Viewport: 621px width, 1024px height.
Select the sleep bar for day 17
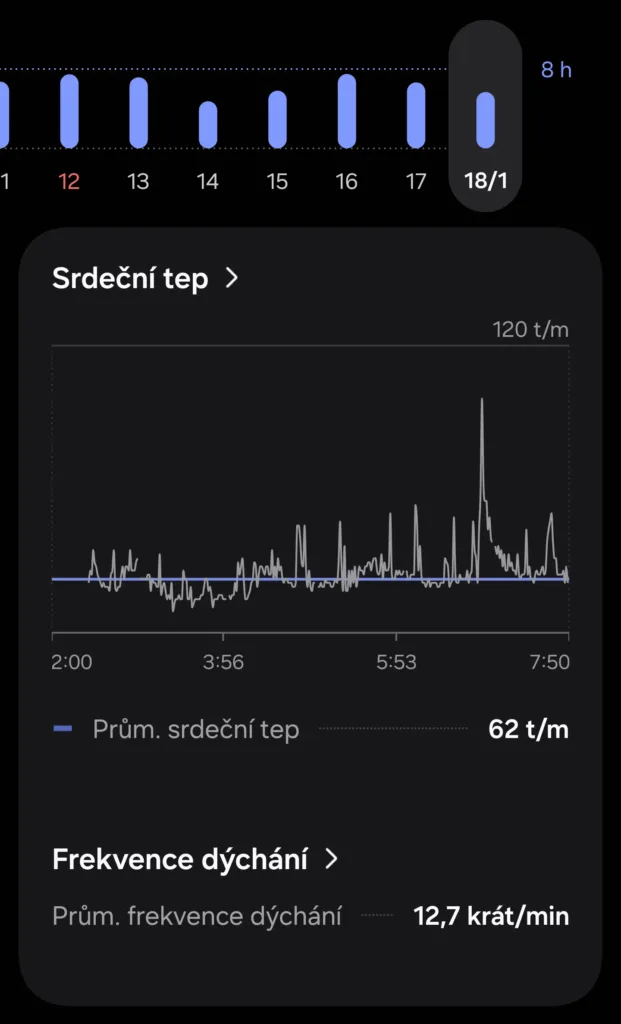pos(416,116)
